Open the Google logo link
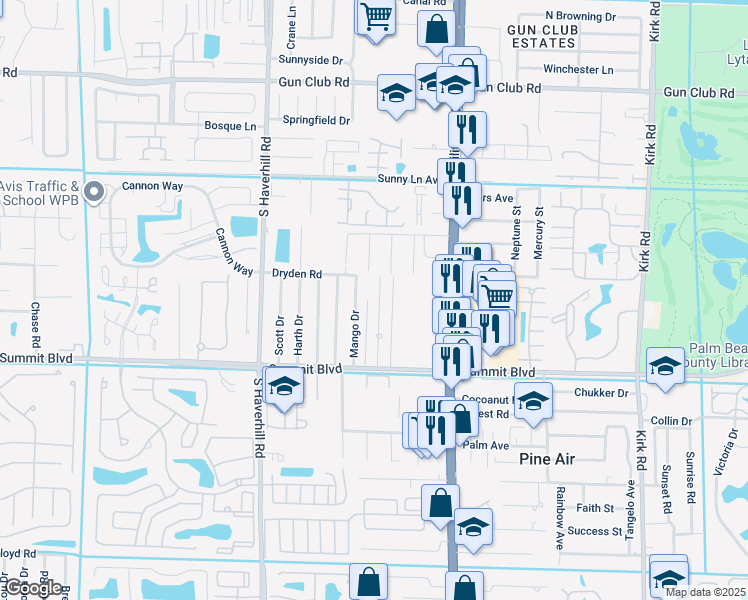Viewport: 748px width, 600px height. [32, 588]
